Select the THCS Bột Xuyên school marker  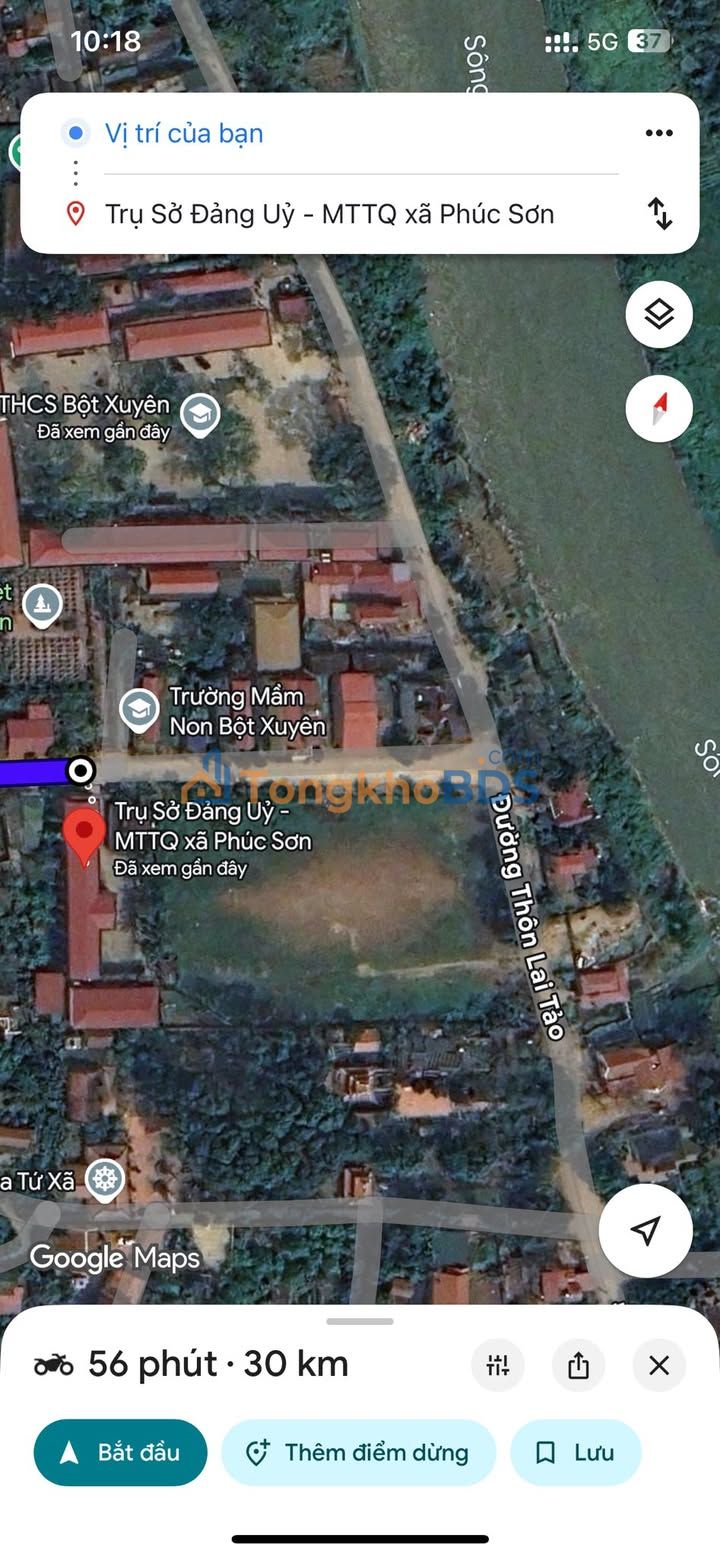click(x=200, y=415)
